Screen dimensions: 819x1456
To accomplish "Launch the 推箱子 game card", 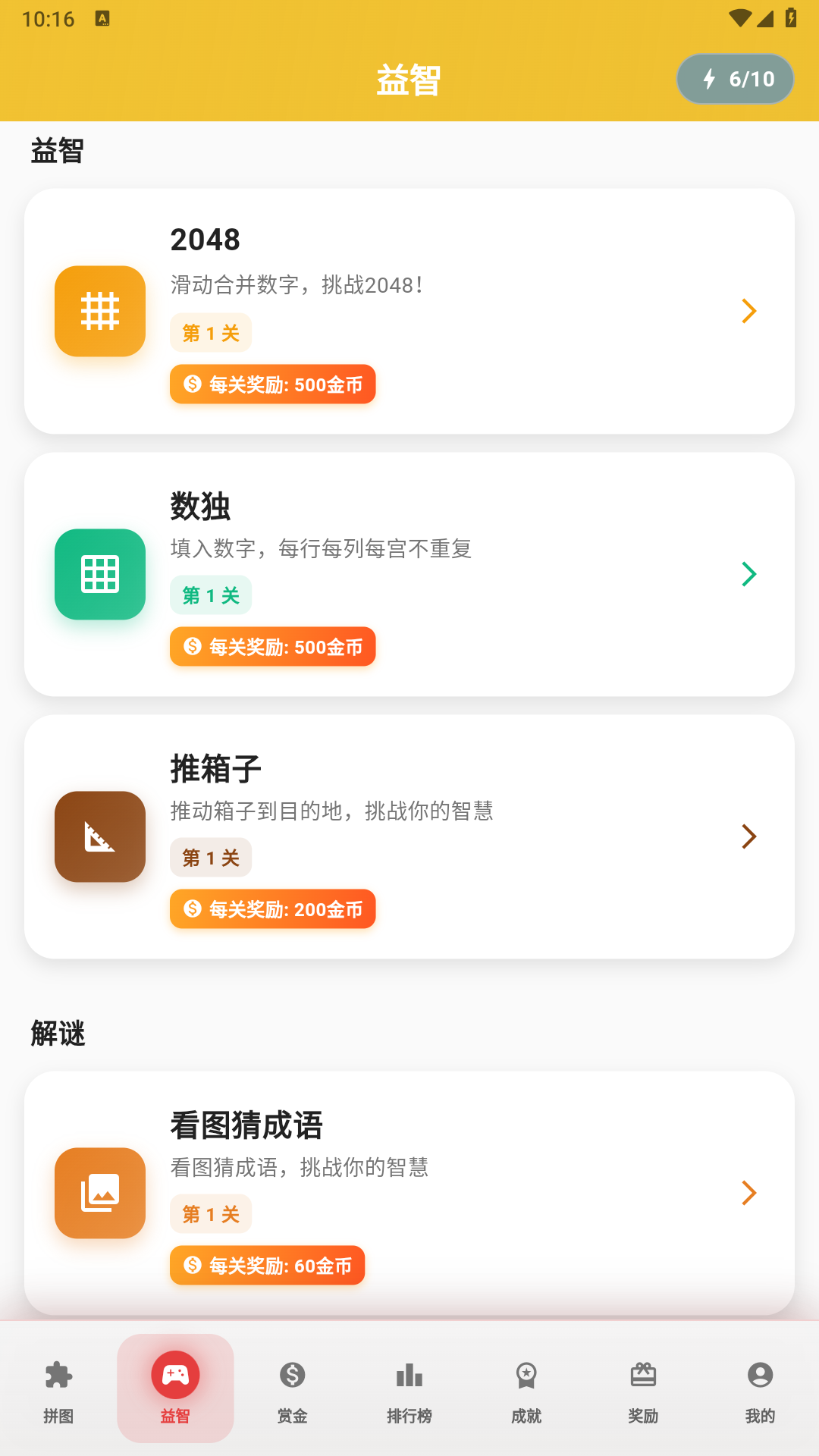I will [409, 836].
